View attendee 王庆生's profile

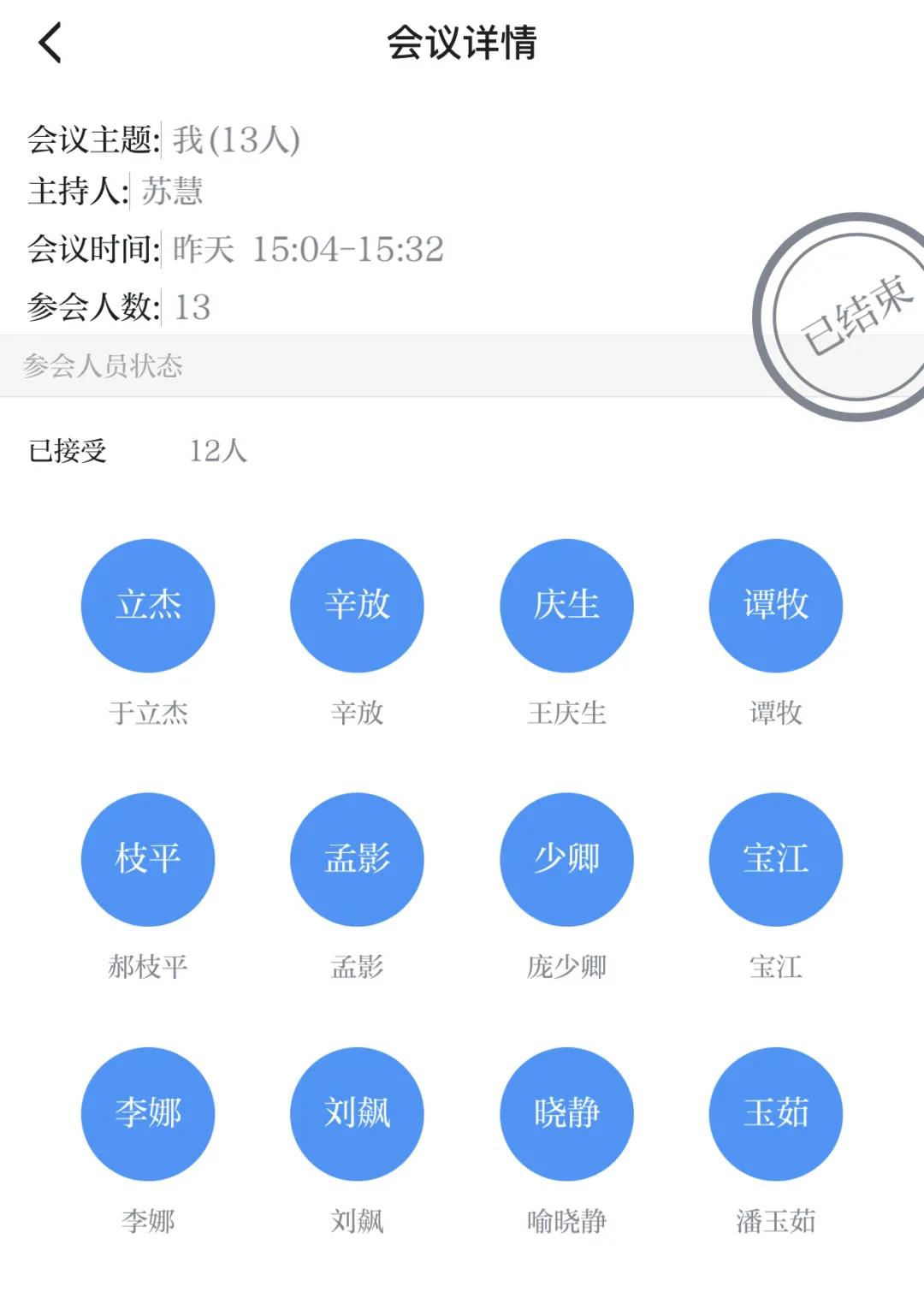566,605
